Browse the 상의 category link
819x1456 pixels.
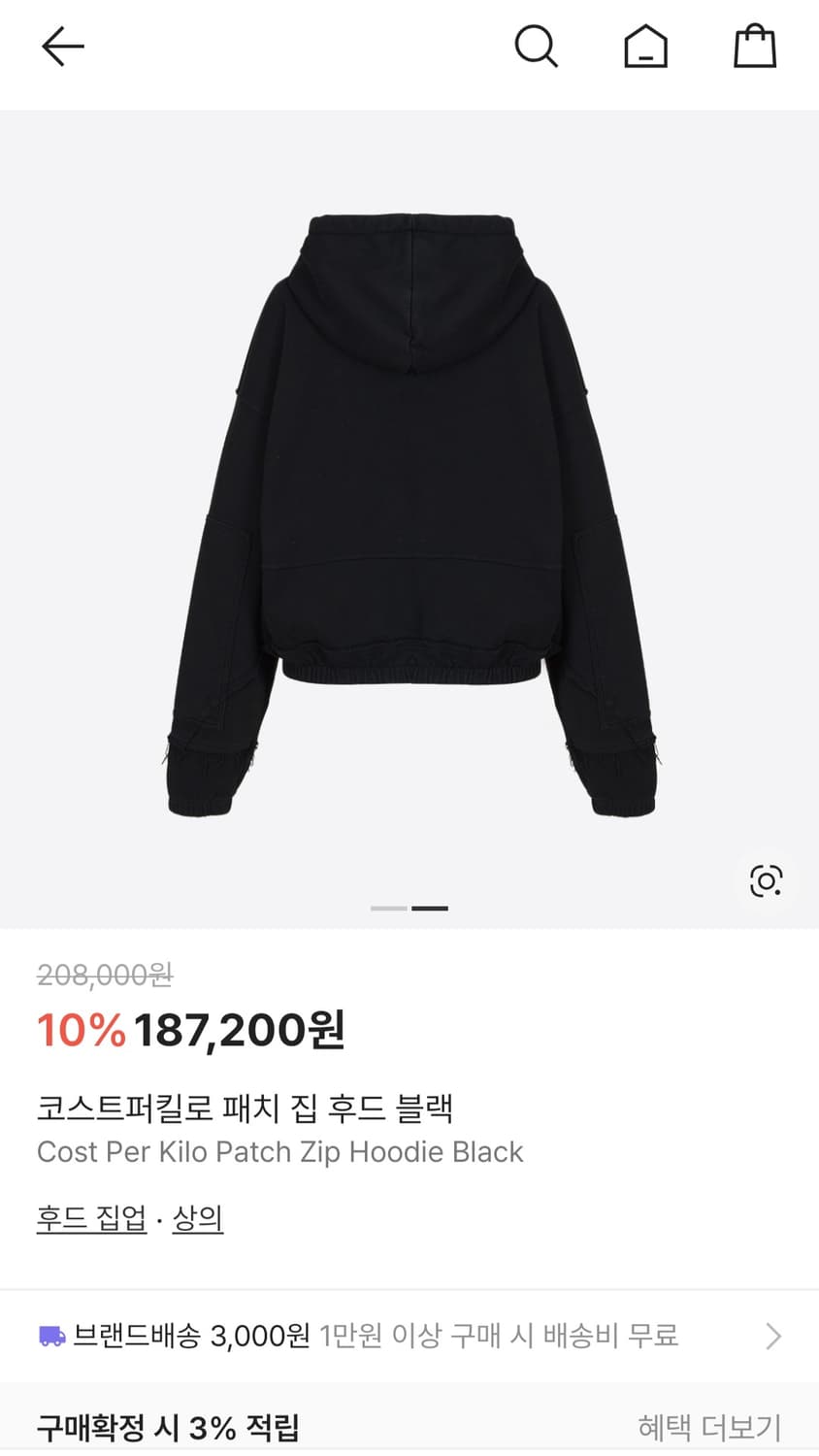(197, 1219)
